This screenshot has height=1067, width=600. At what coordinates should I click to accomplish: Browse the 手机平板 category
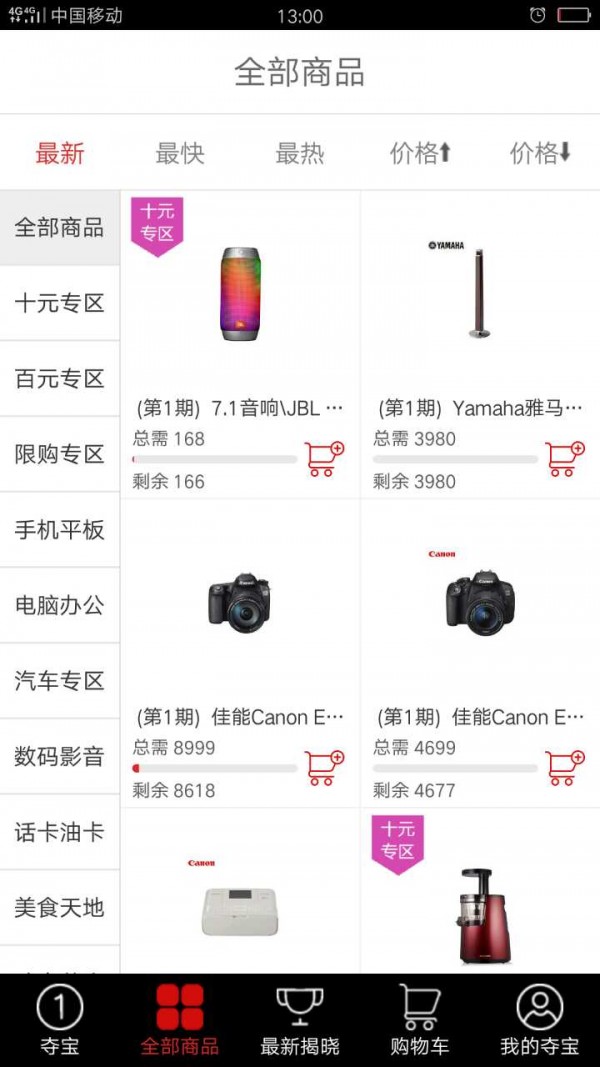(60, 530)
